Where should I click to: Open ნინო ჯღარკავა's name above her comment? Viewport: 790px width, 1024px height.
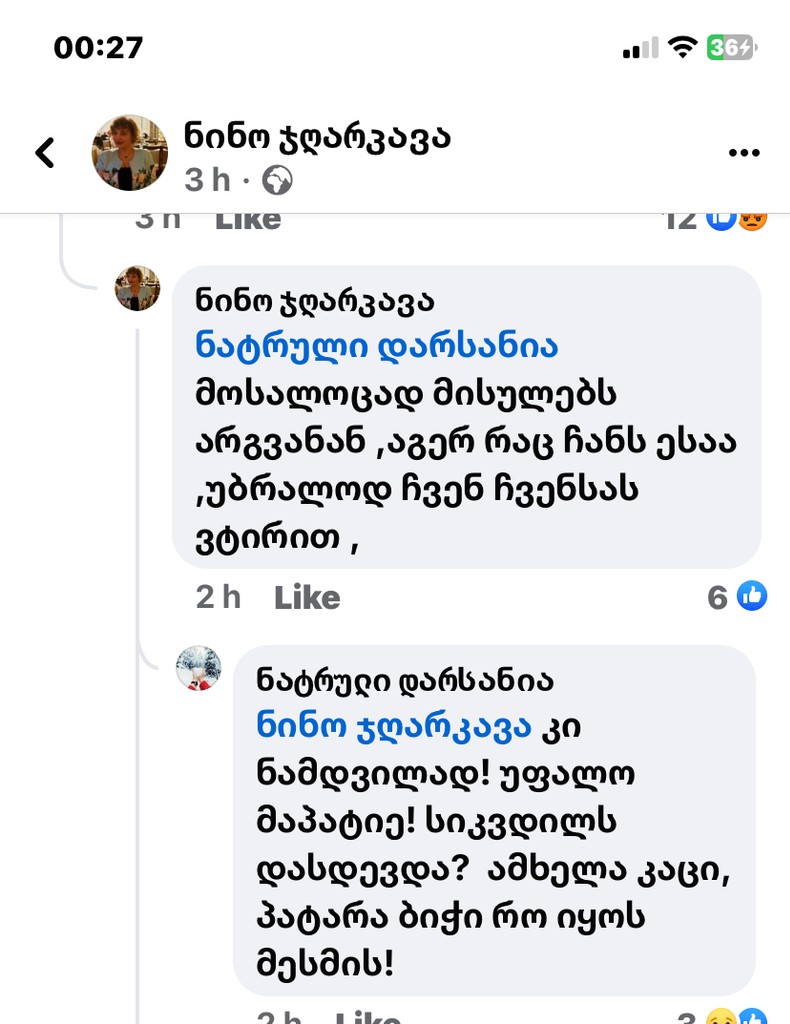315,300
